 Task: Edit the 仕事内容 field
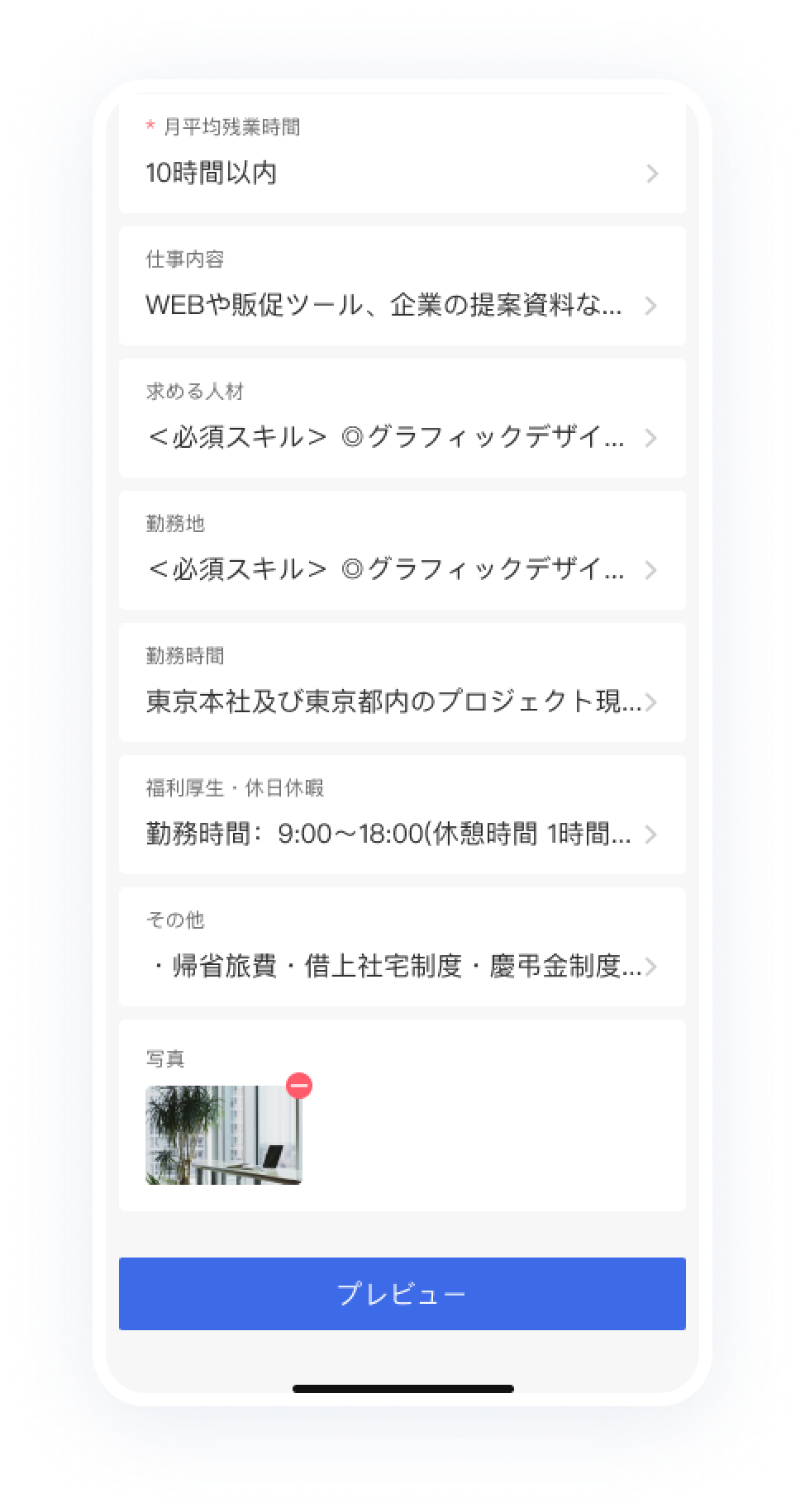pos(402,286)
